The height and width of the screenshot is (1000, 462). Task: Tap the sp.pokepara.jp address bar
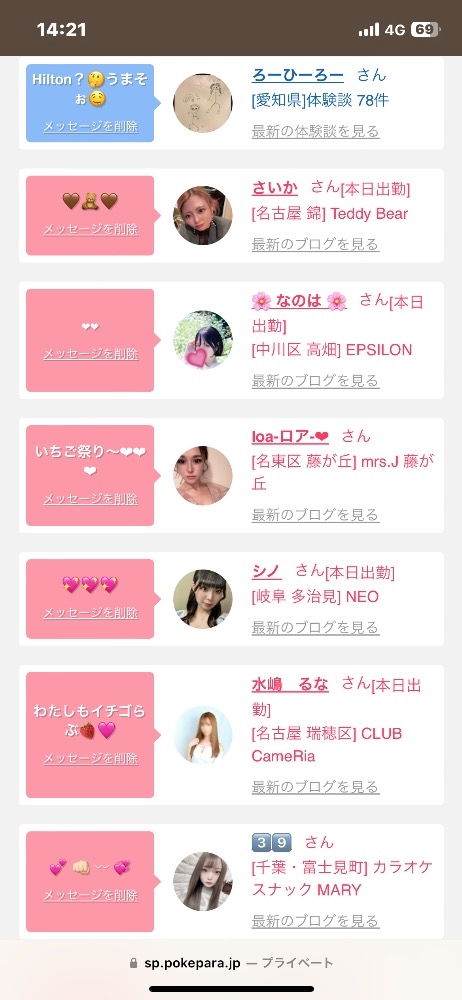point(231,963)
